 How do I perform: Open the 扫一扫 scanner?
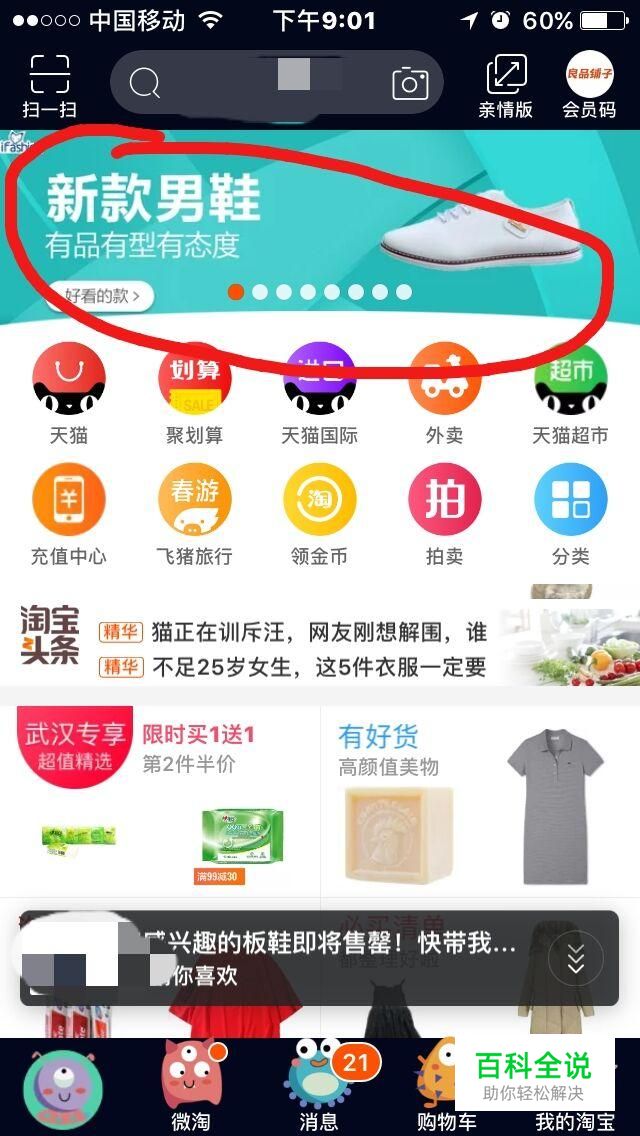pyautogui.click(x=48, y=85)
